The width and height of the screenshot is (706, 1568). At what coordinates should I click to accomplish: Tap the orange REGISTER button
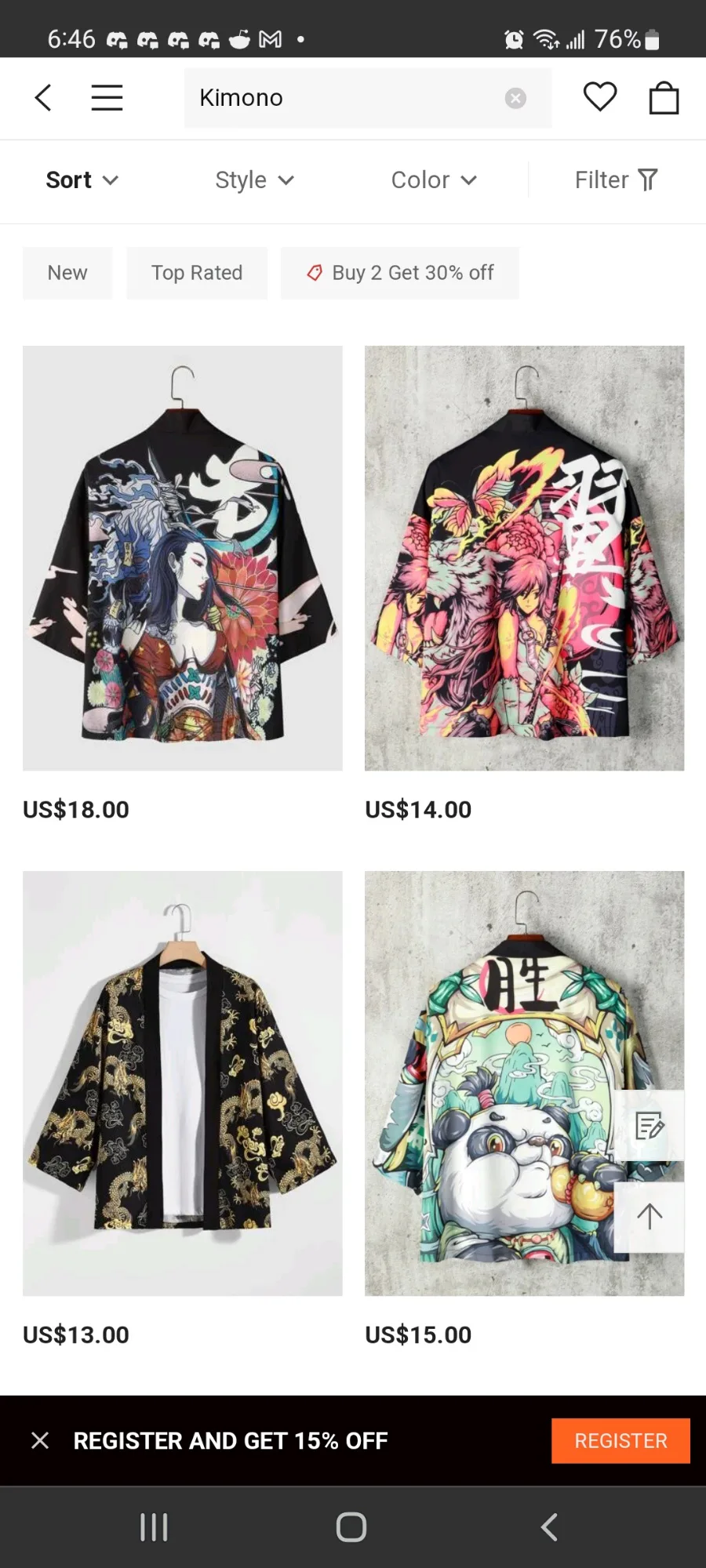[x=620, y=1440]
